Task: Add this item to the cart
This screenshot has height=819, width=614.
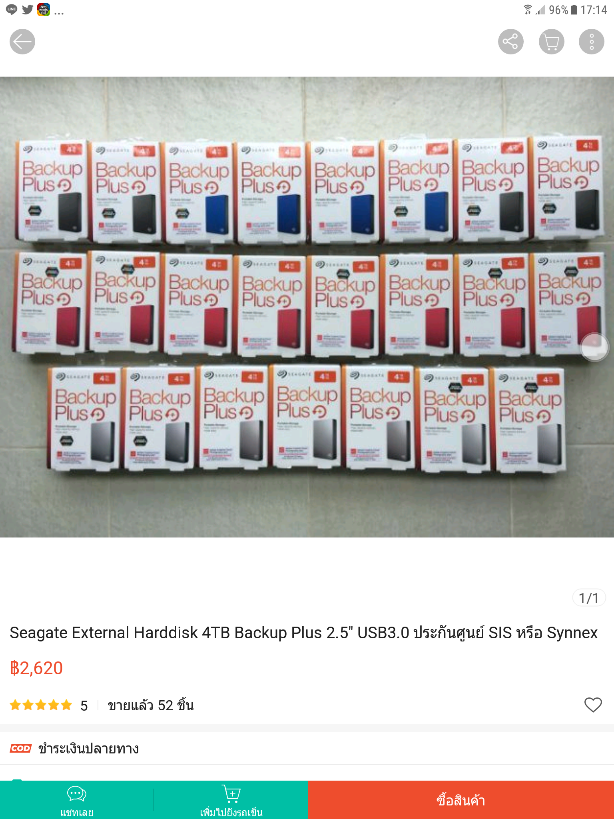Action: [x=231, y=800]
